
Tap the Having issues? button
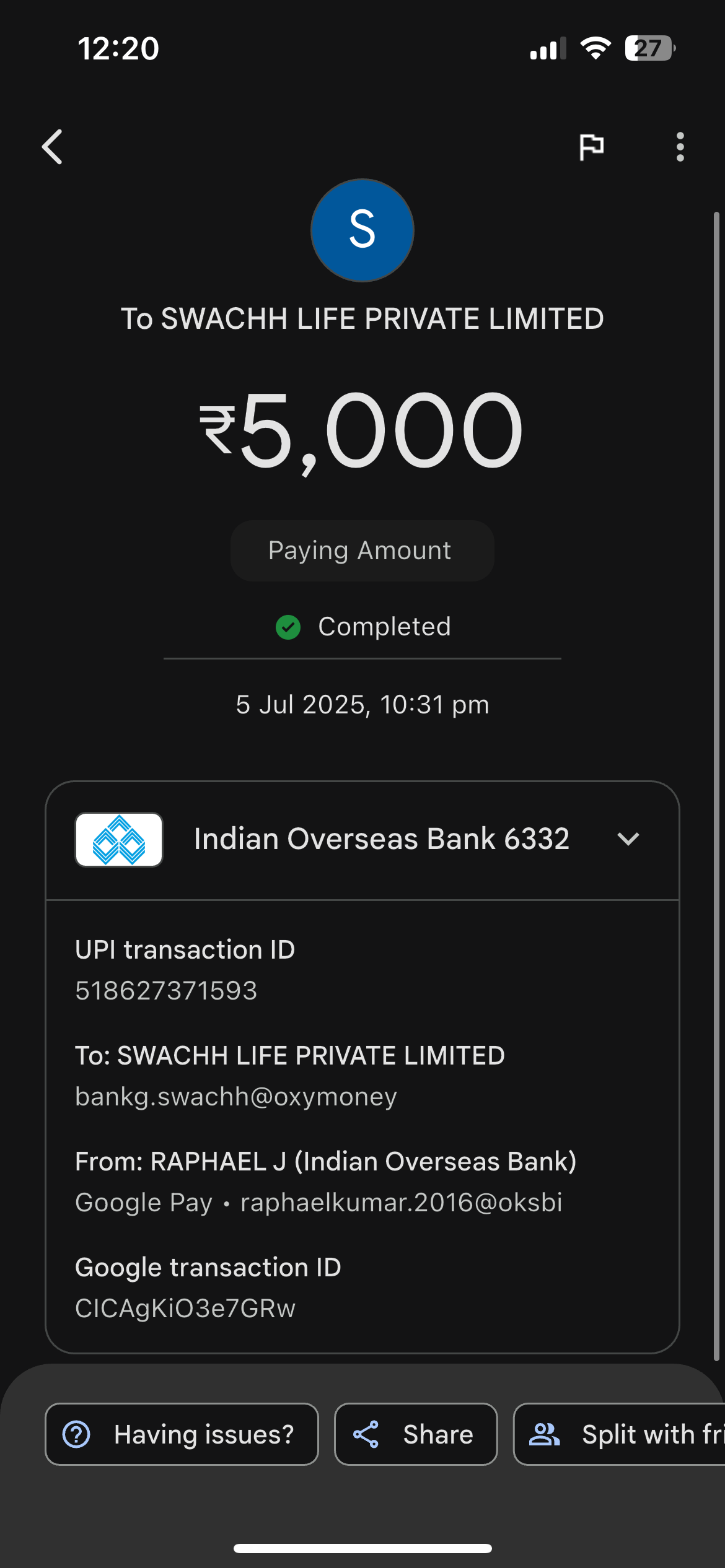(182, 1434)
